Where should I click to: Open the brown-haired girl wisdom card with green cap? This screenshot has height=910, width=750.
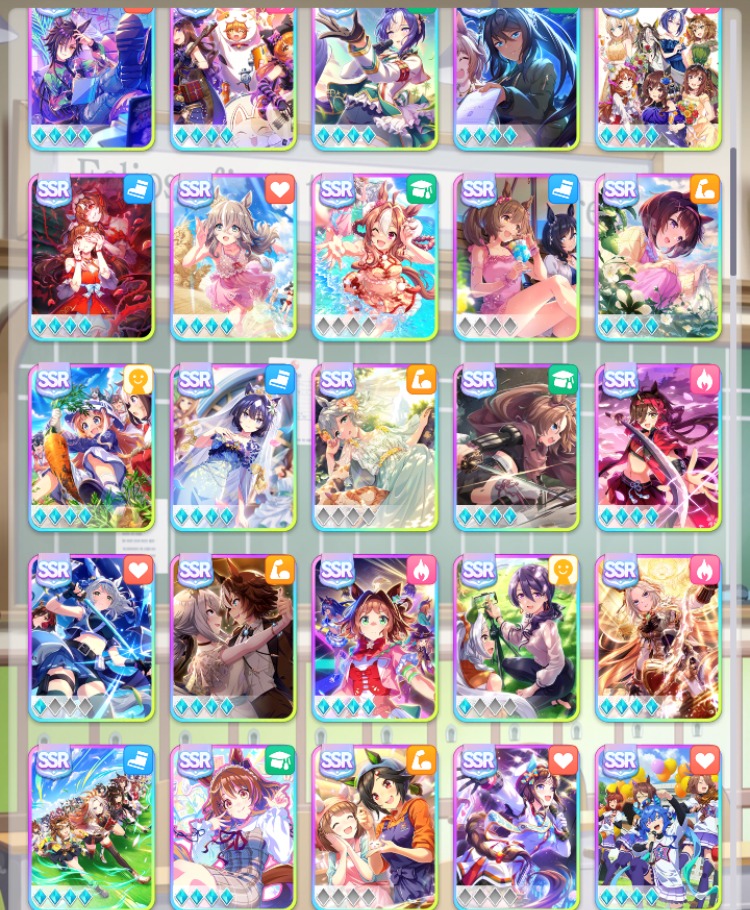[516, 447]
